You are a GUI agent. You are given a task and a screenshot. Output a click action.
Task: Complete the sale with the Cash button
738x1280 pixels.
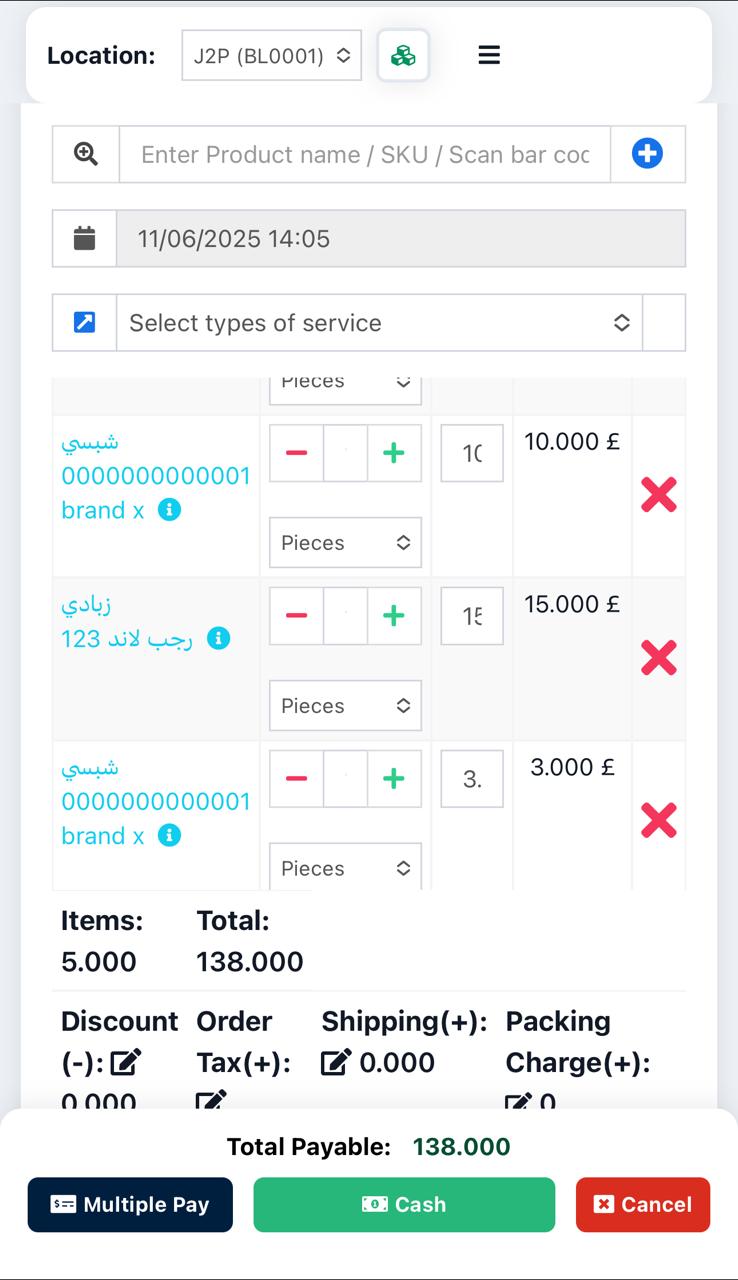[404, 1204]
